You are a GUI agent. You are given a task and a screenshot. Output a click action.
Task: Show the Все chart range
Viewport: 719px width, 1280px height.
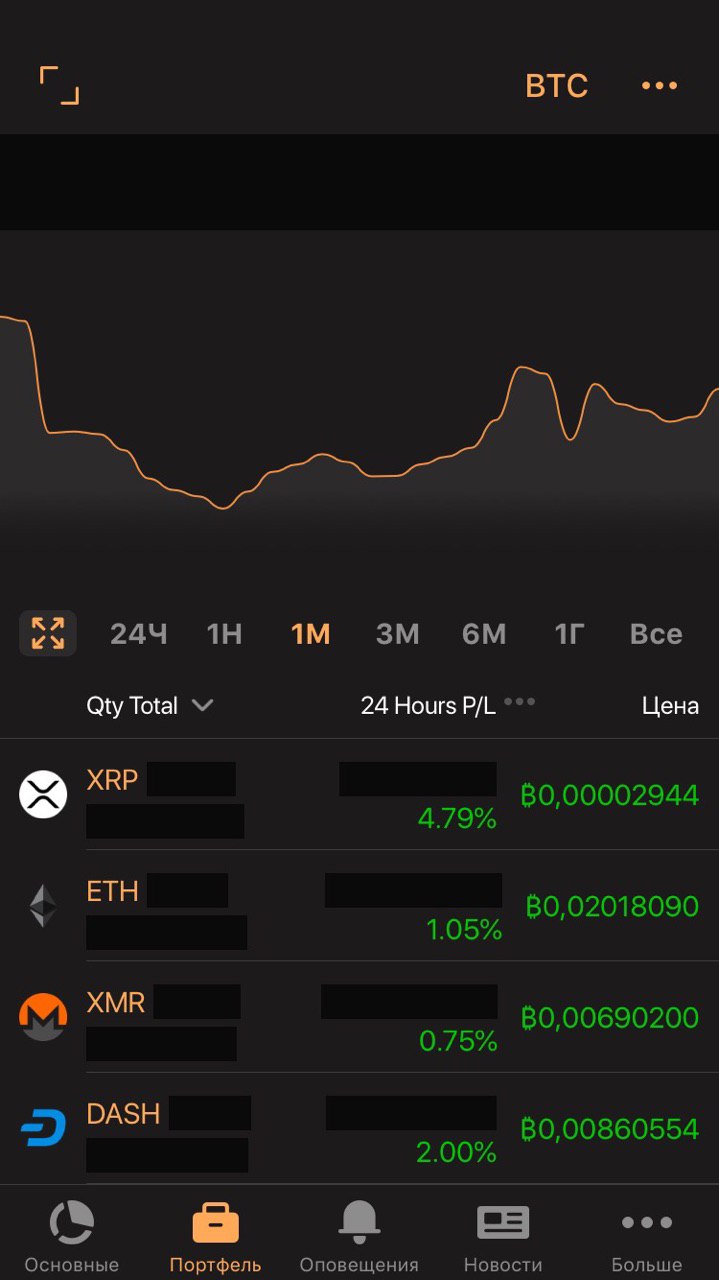(656, 634)
